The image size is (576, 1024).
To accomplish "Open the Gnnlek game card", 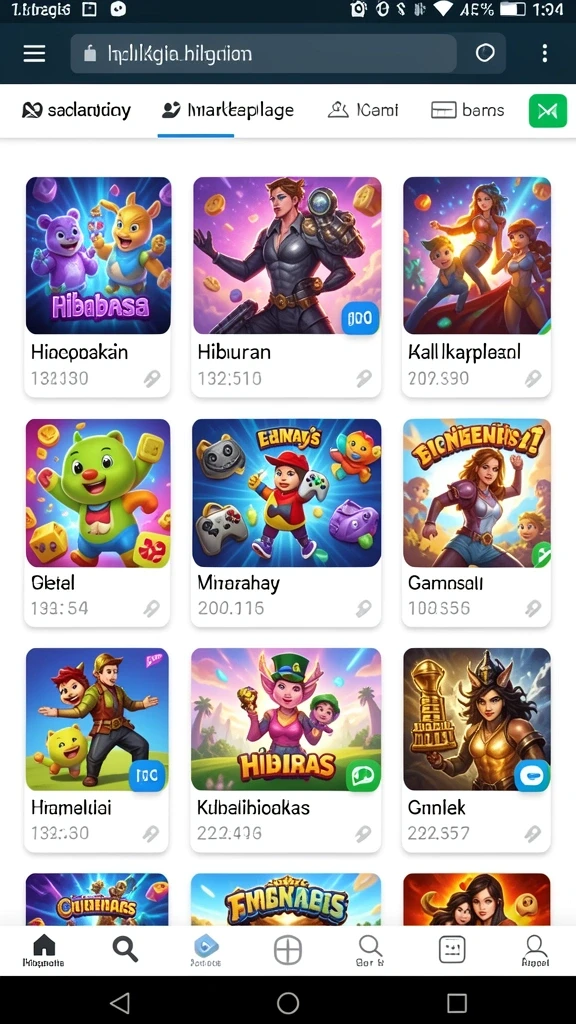I will pos(477,750).
